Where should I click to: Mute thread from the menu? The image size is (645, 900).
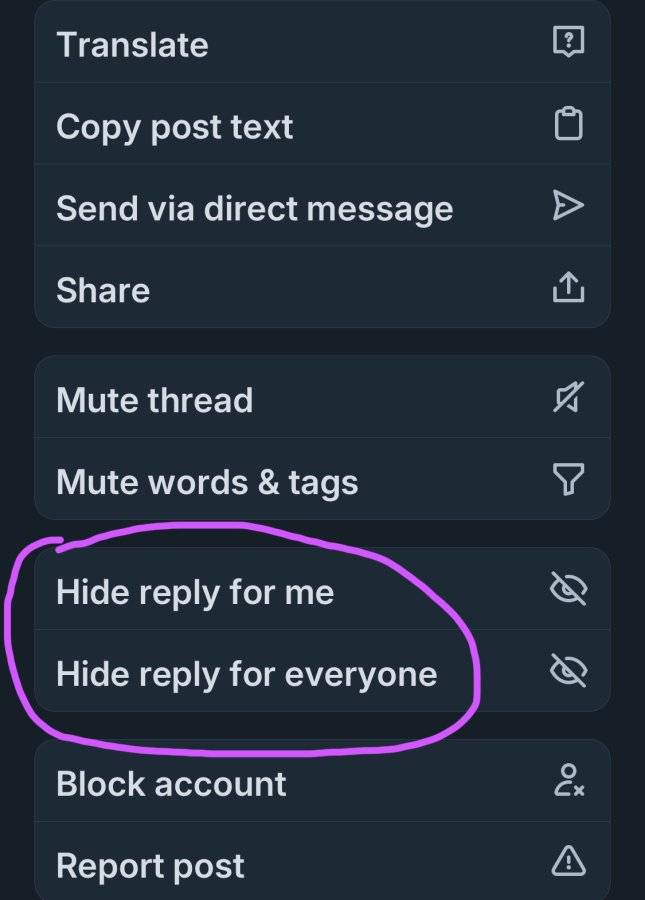point(322,397)
